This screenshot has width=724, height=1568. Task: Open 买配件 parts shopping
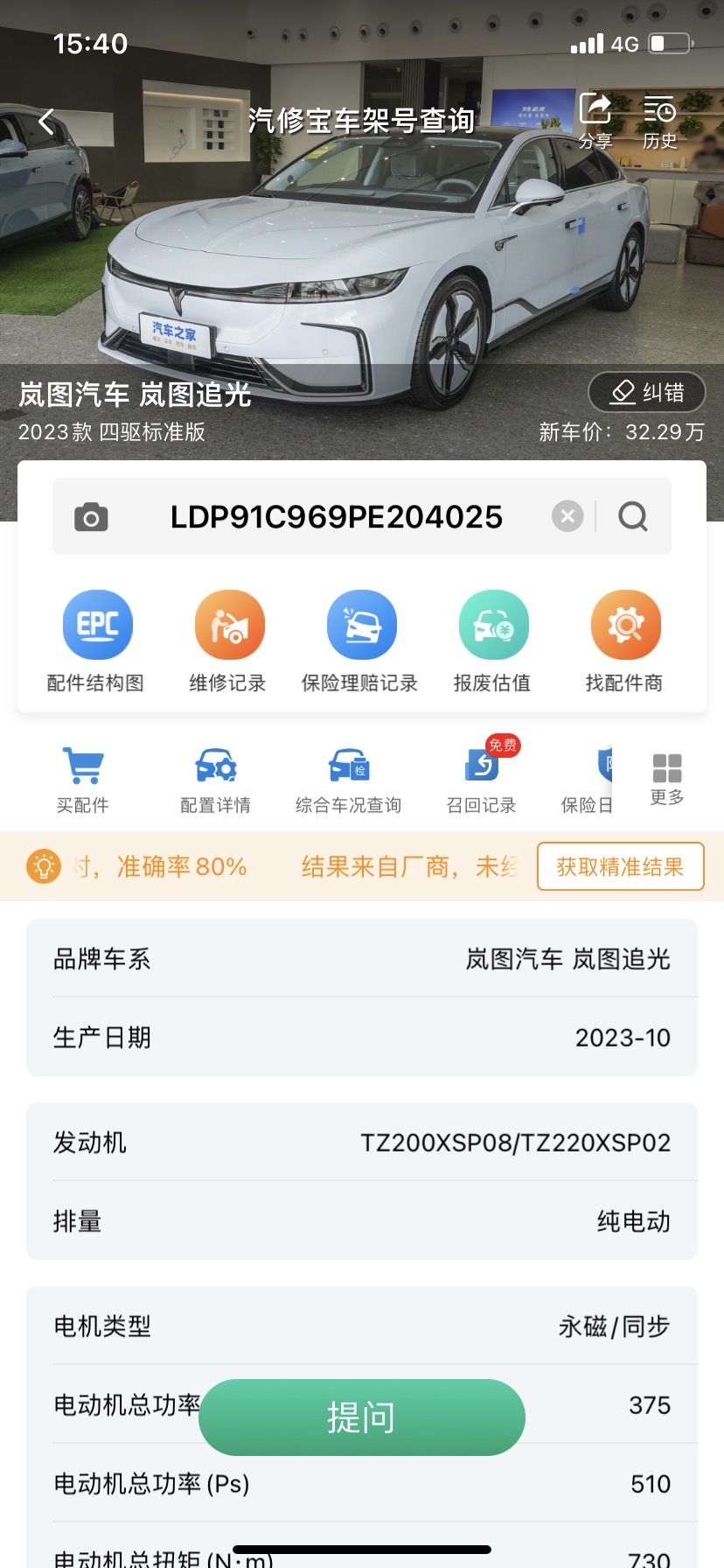tap(83, 779)
